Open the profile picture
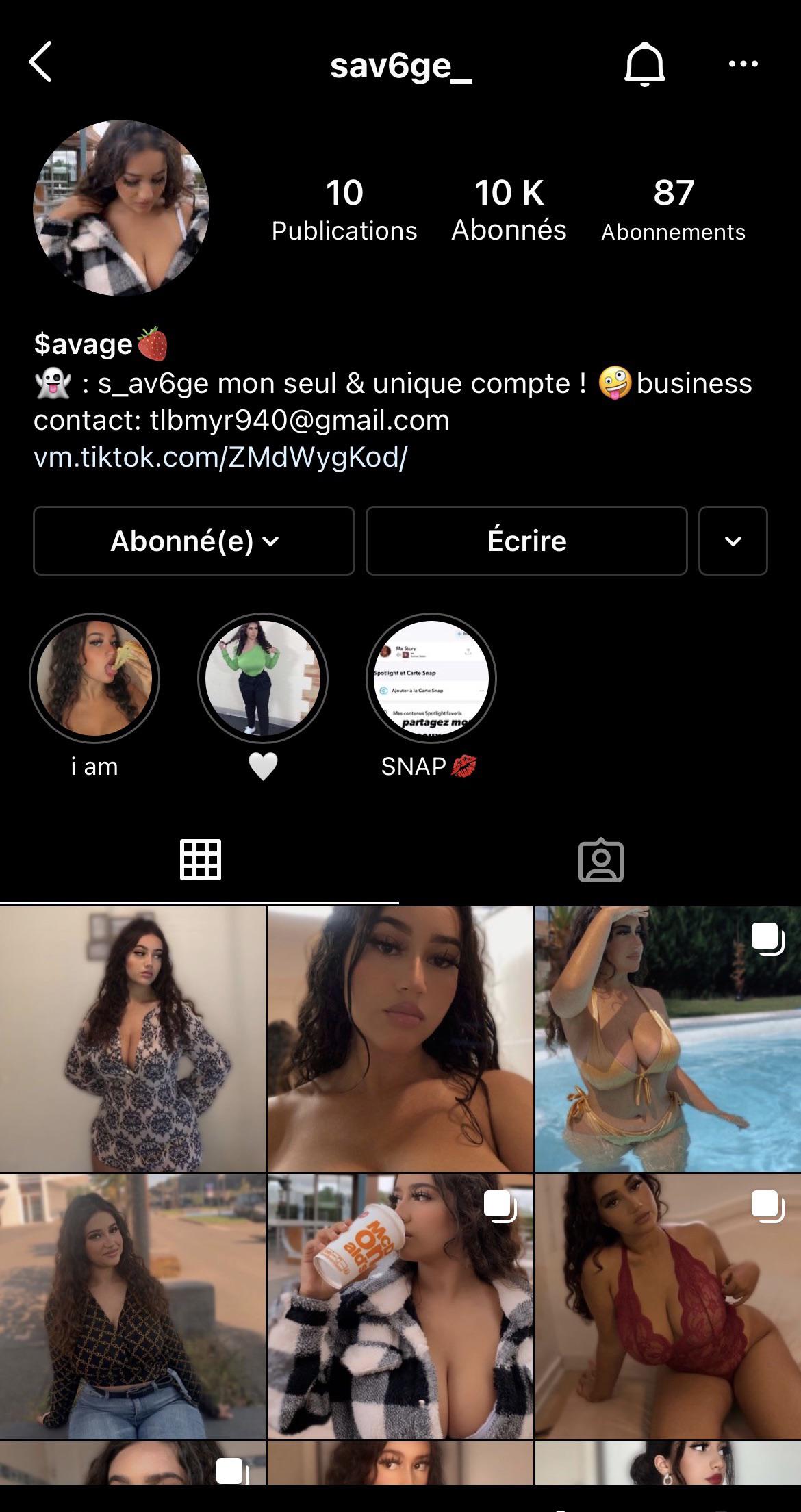 tap(121, 208)
